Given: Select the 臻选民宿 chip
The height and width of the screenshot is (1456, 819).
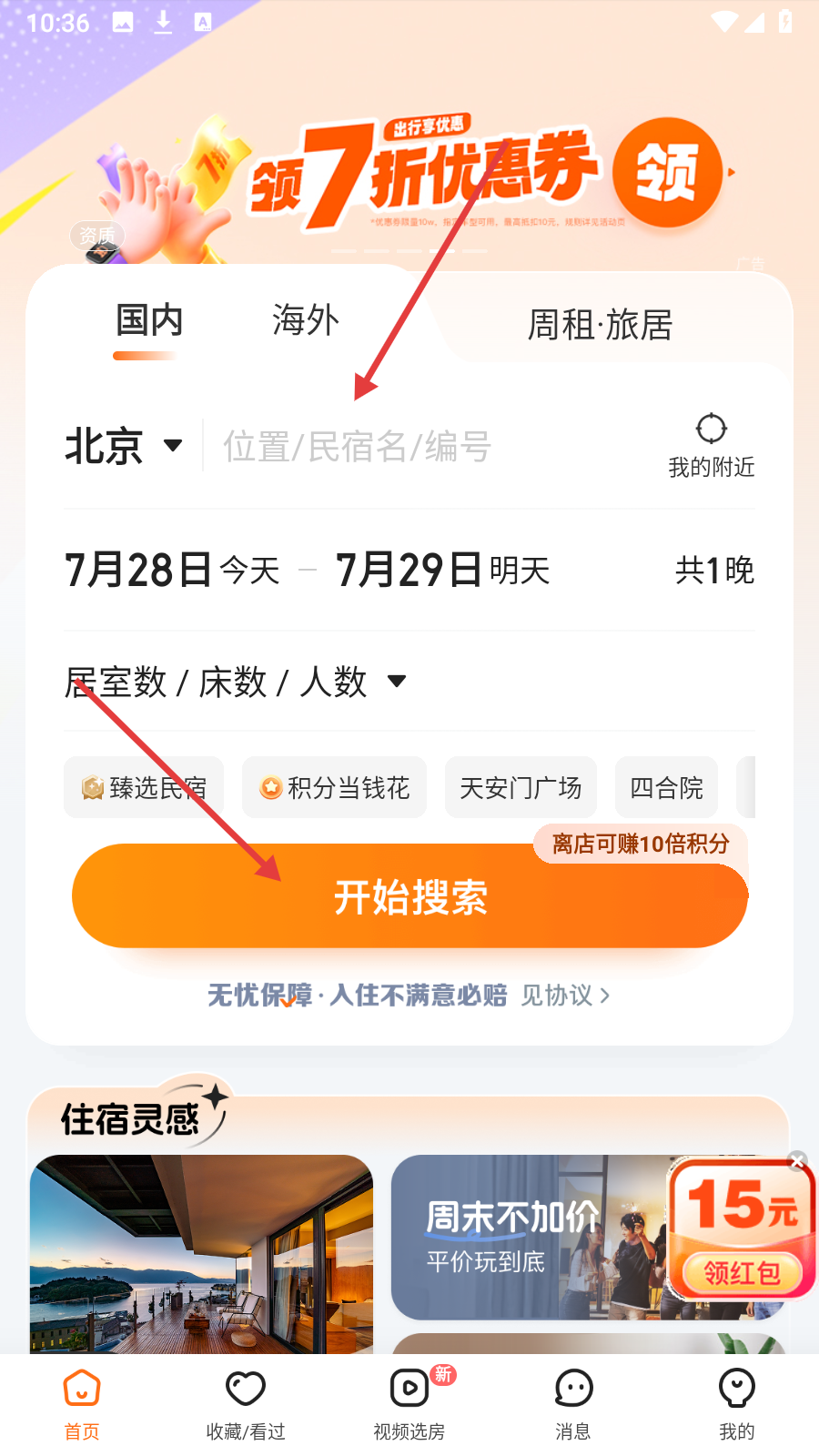Looking at the screenshot, I should (x=144, y=787).
